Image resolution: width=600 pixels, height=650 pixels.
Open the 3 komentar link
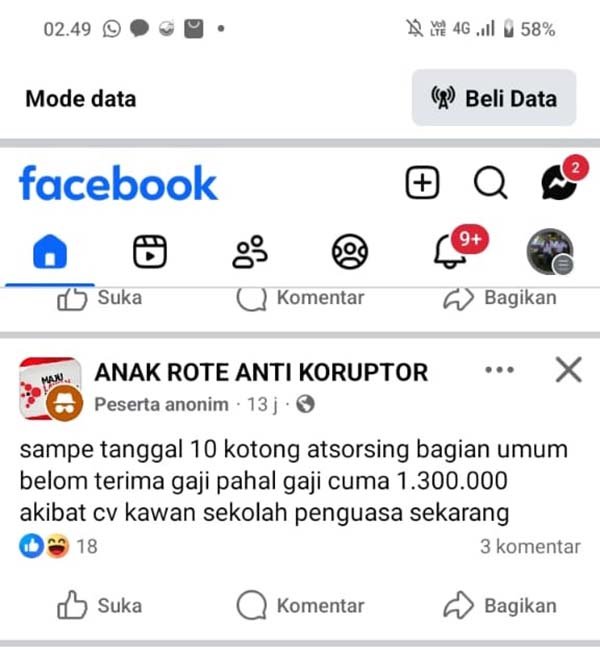point(530,547)
